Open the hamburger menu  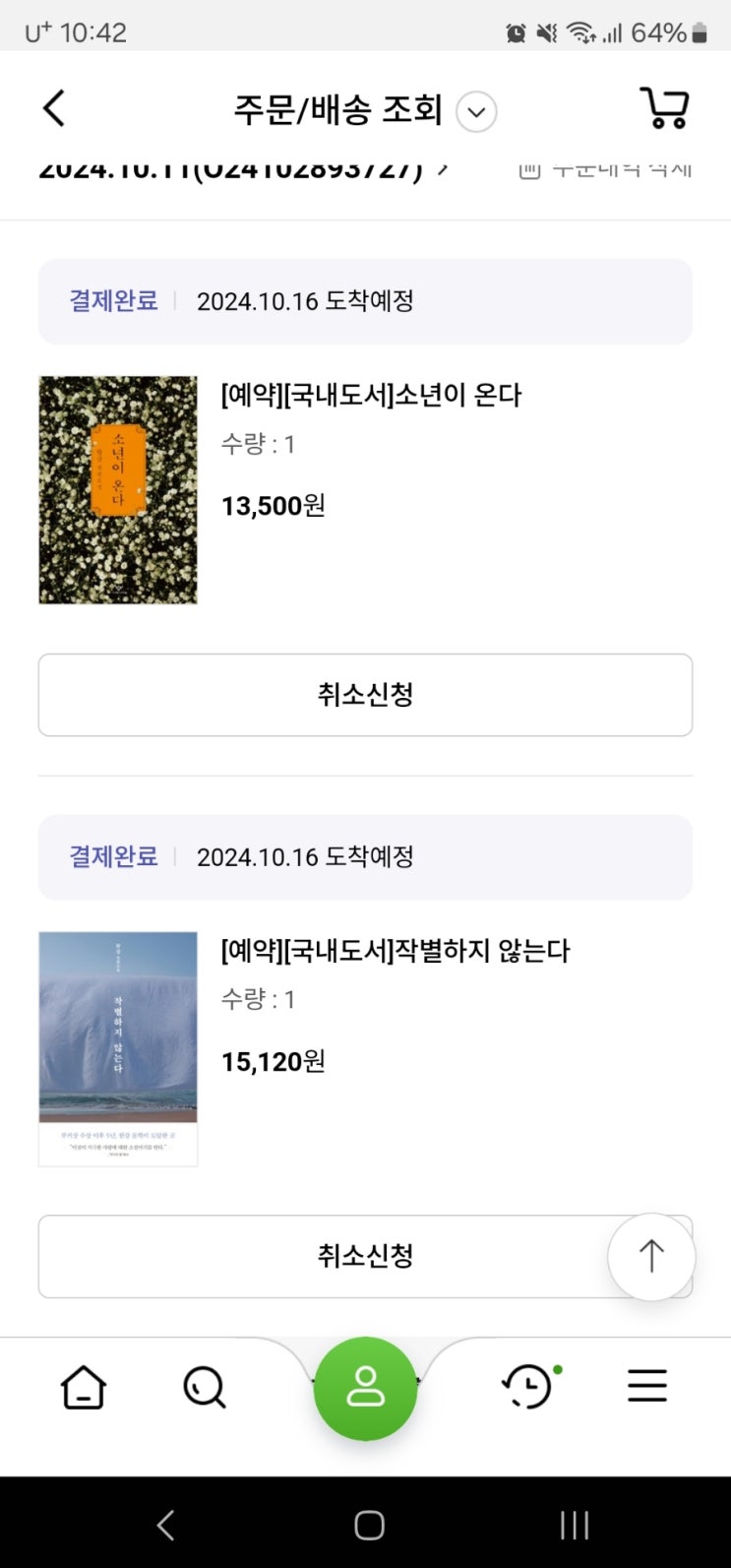pyautogui.click(x=647, y=1386)
